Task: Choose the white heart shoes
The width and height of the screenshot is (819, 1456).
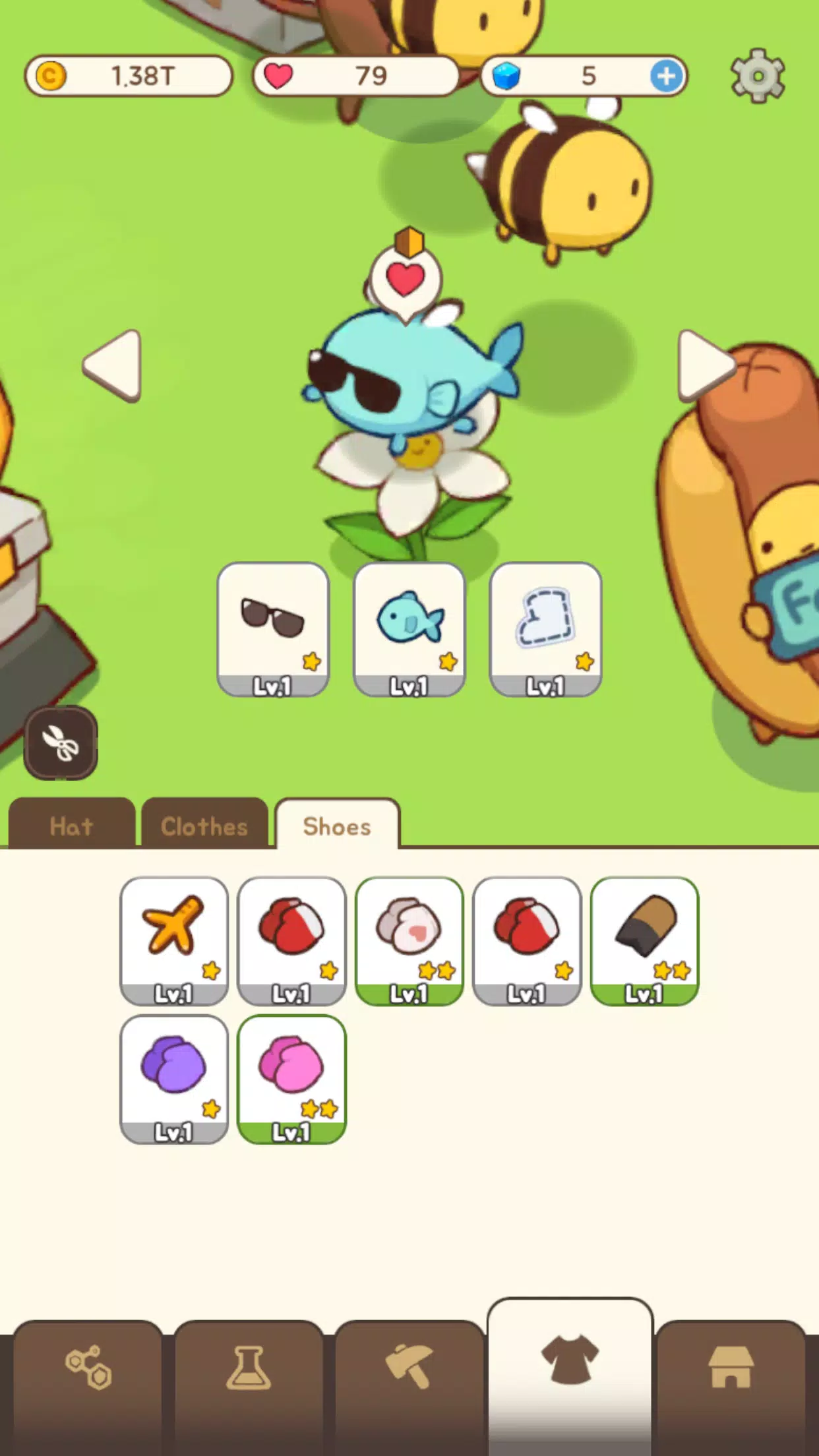Action: coord(409,940)
